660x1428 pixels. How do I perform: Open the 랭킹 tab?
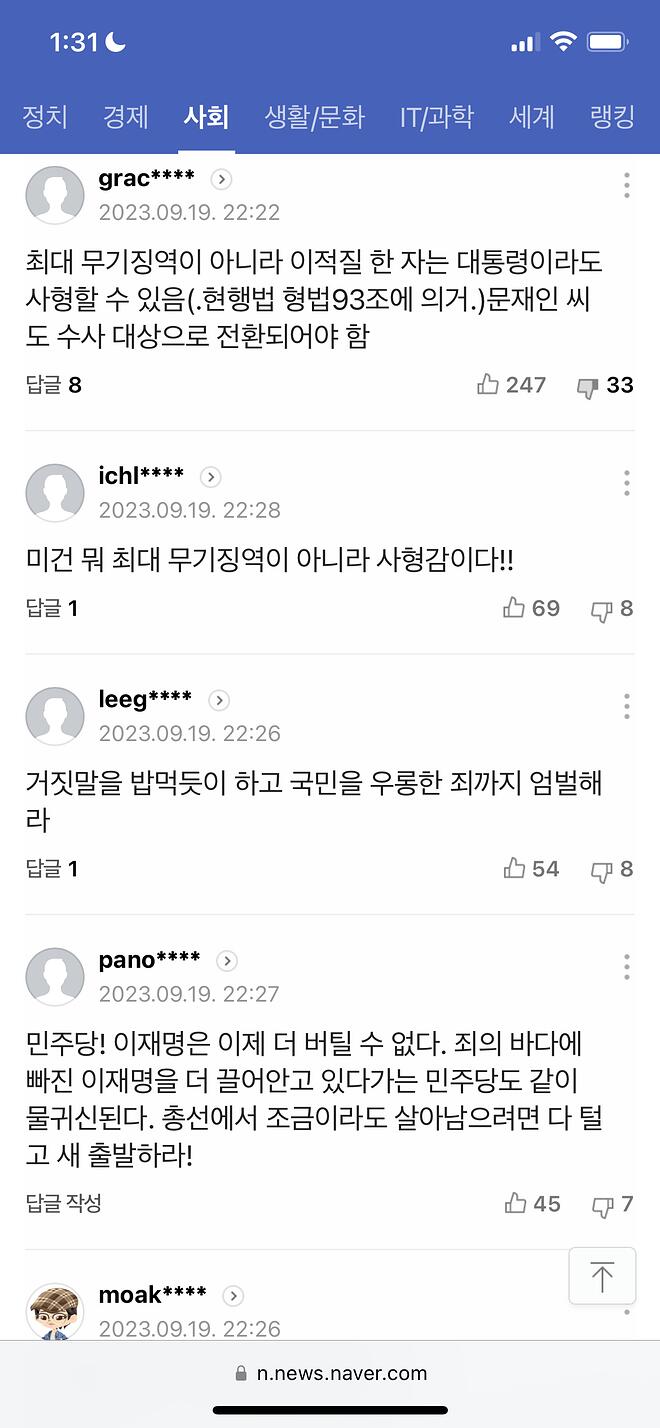coord(612,117)
